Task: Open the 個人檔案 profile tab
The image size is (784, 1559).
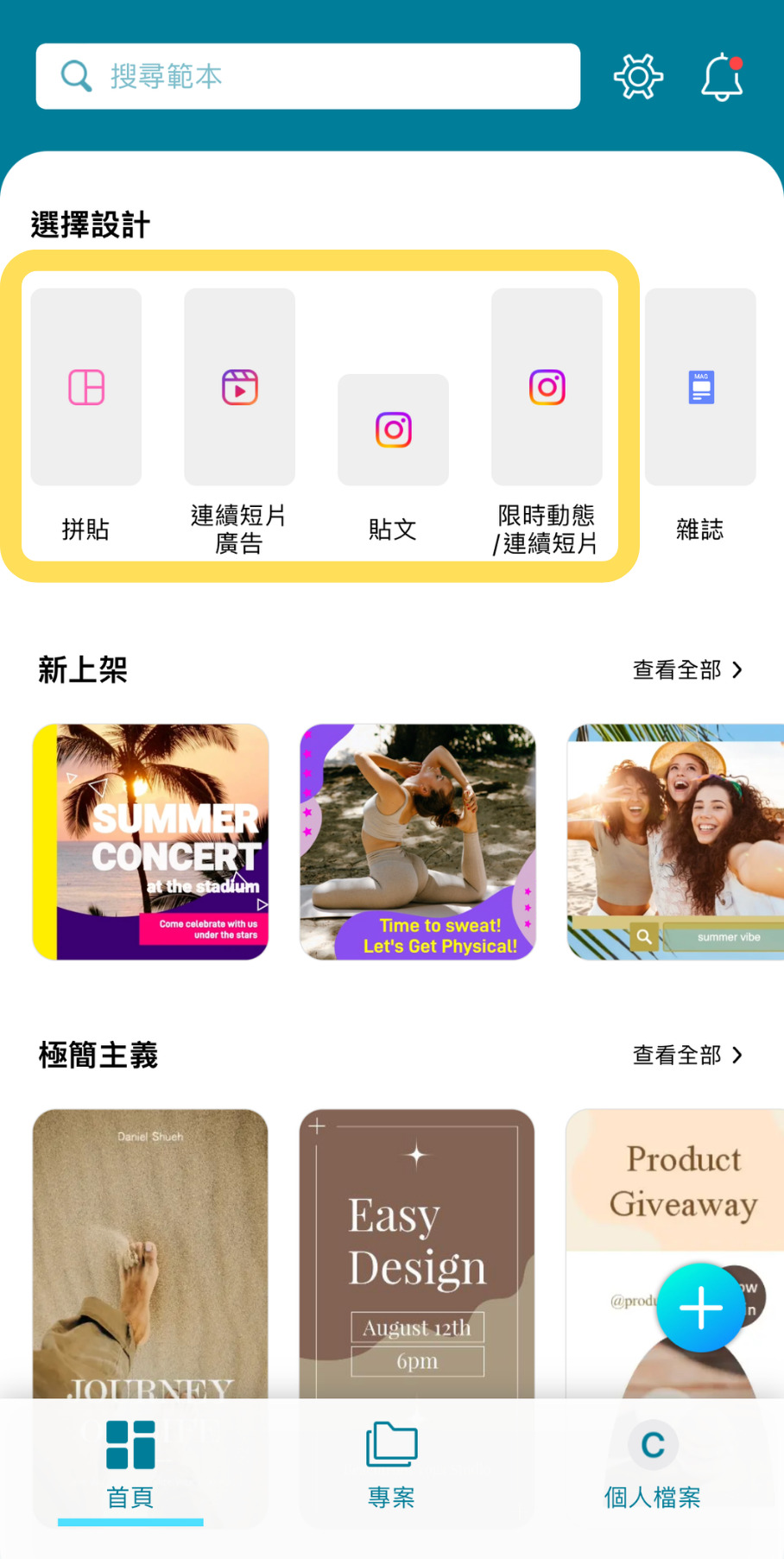Action: coord(652,1464)
